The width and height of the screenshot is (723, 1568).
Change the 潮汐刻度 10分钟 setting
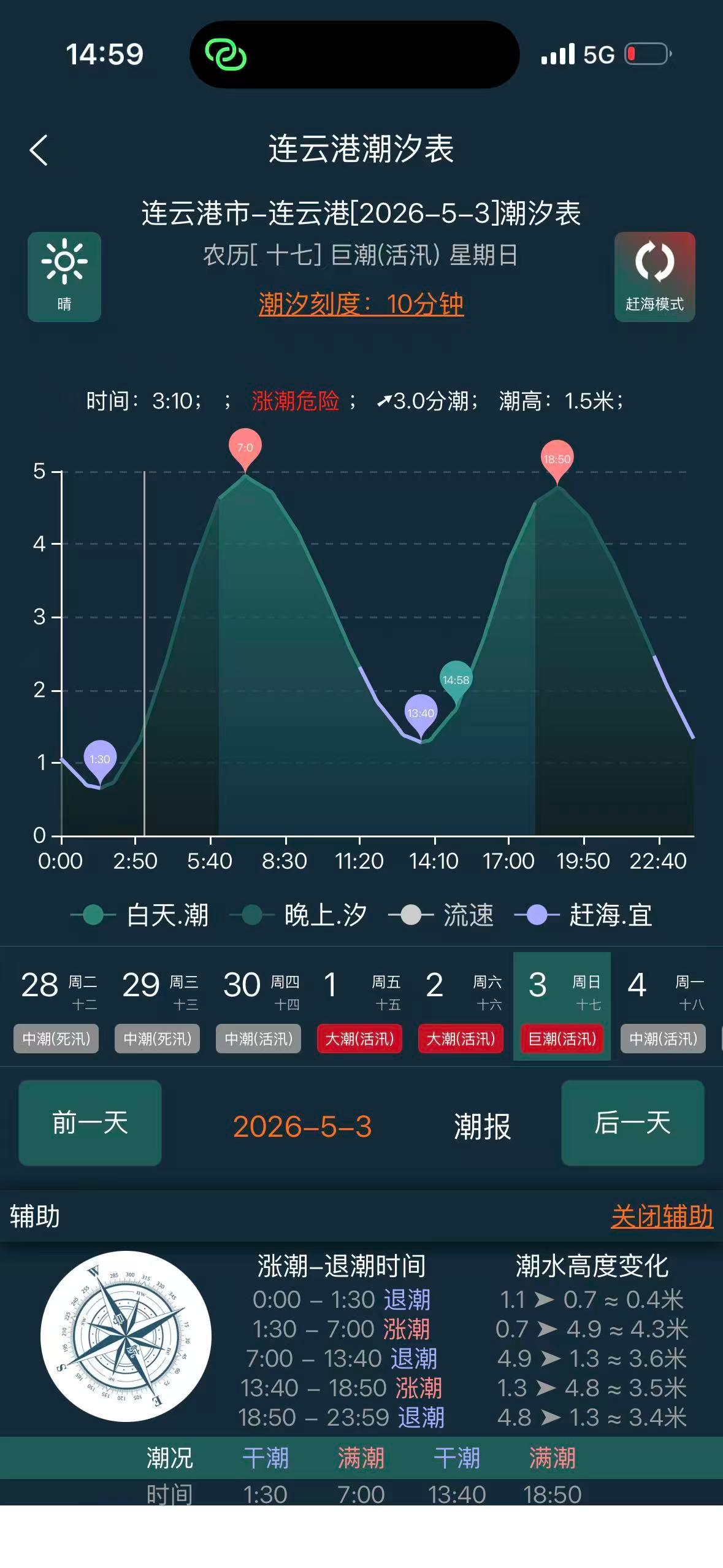click(x=361, y=304)
